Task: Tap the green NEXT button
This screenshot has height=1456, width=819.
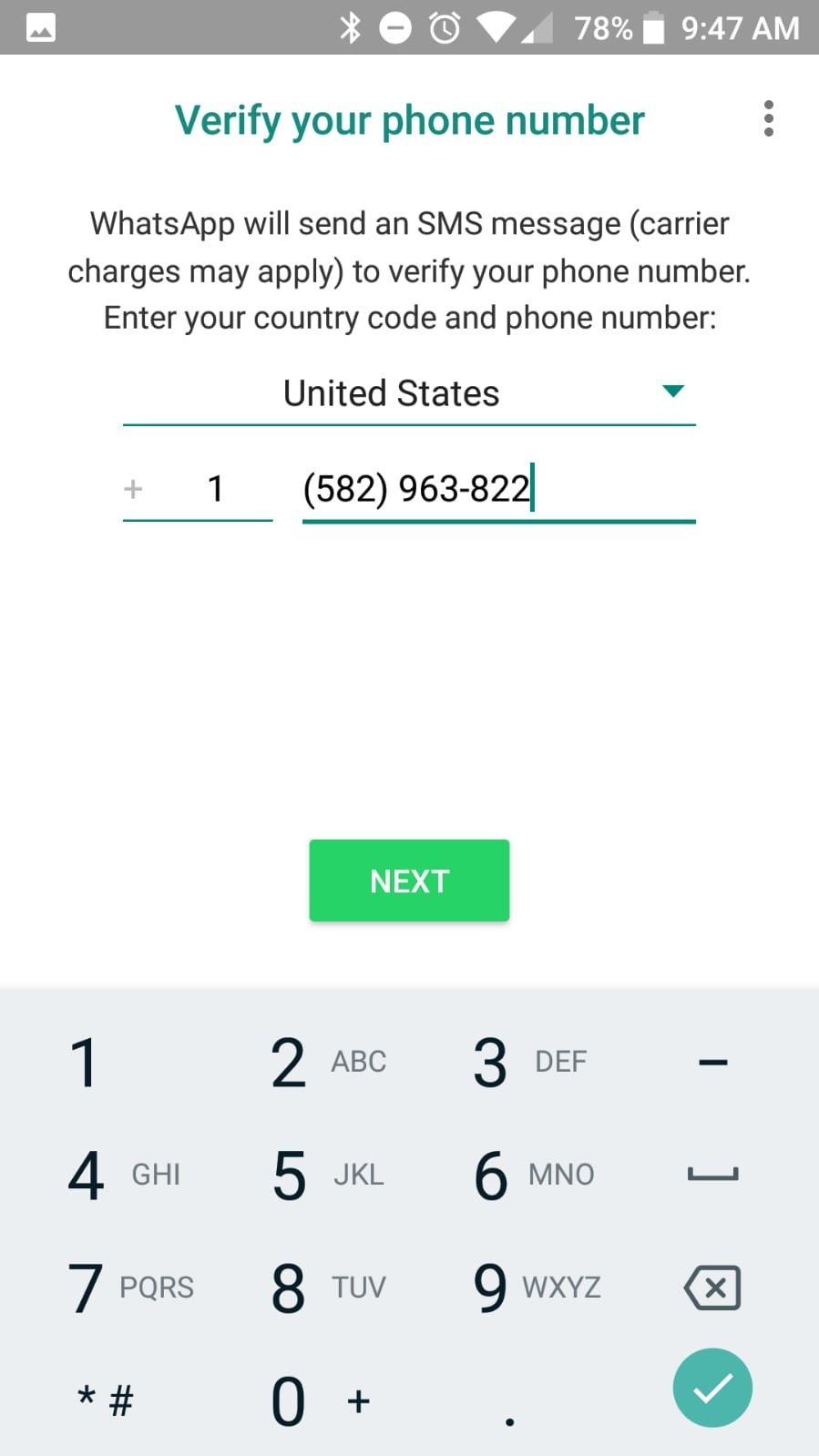Action: pos(409,881)
